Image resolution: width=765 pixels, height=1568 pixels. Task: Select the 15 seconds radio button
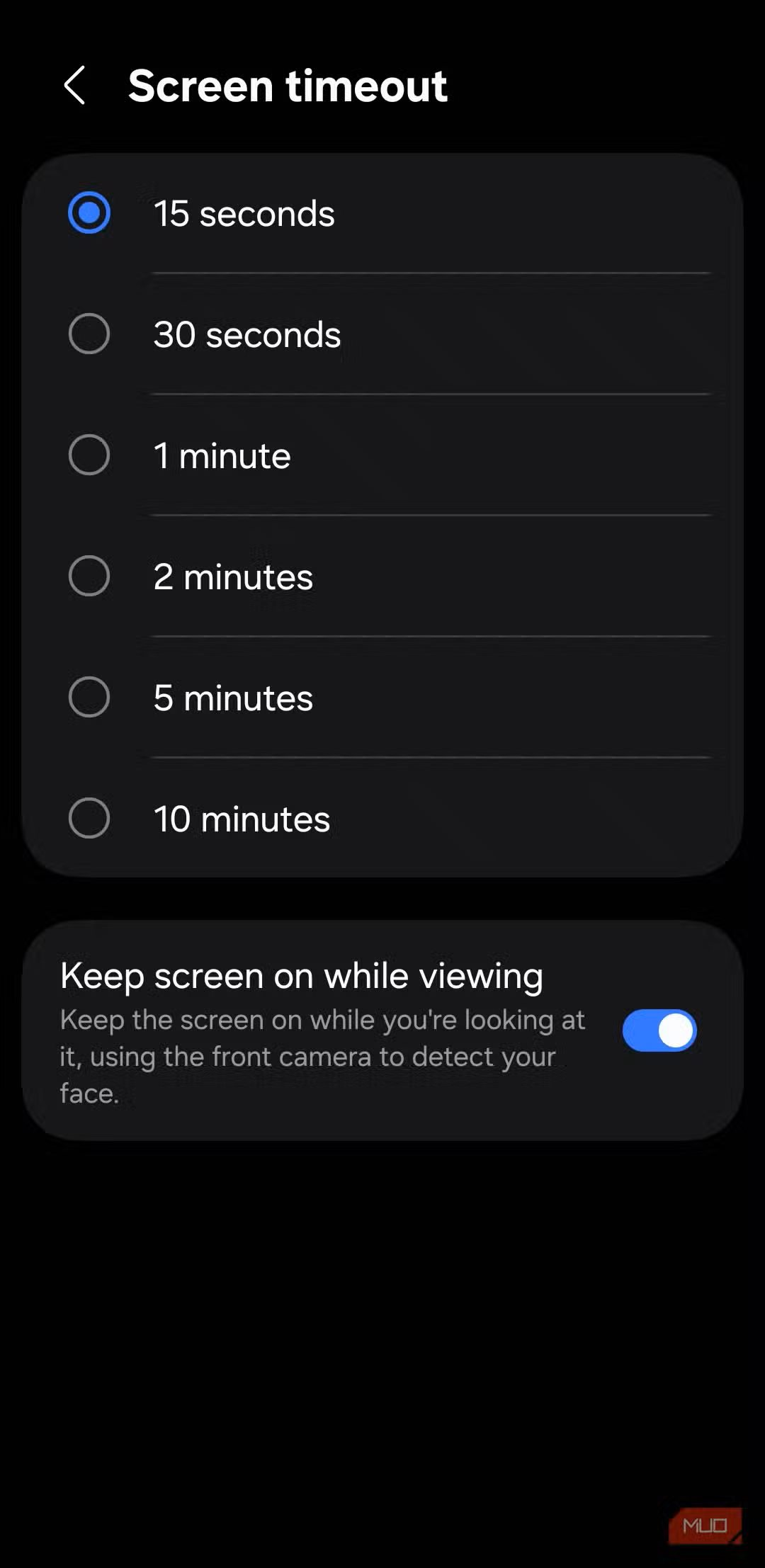[89, 213]
